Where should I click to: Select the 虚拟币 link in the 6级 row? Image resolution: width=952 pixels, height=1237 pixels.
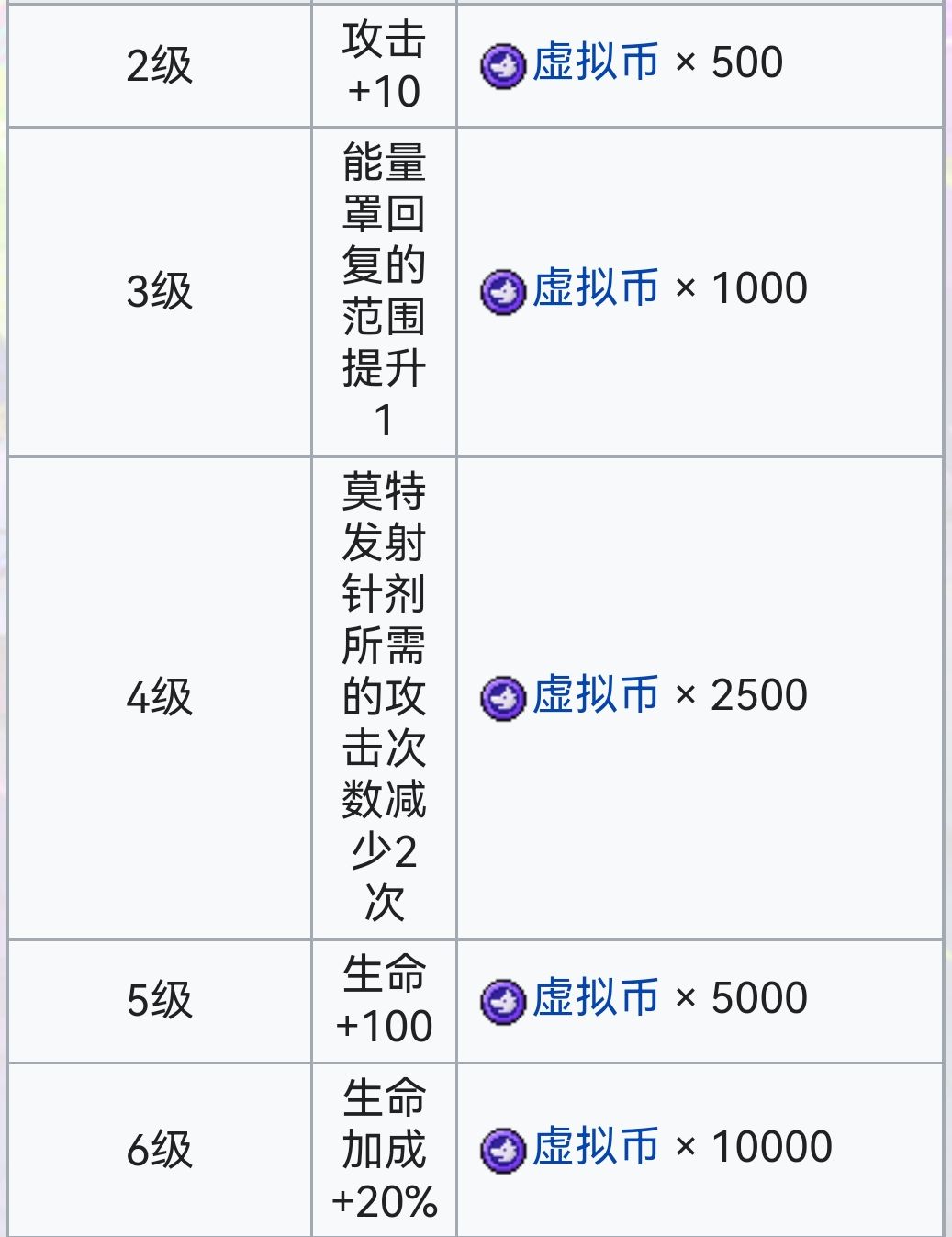pyautogui.click(x=595, y=1147)
